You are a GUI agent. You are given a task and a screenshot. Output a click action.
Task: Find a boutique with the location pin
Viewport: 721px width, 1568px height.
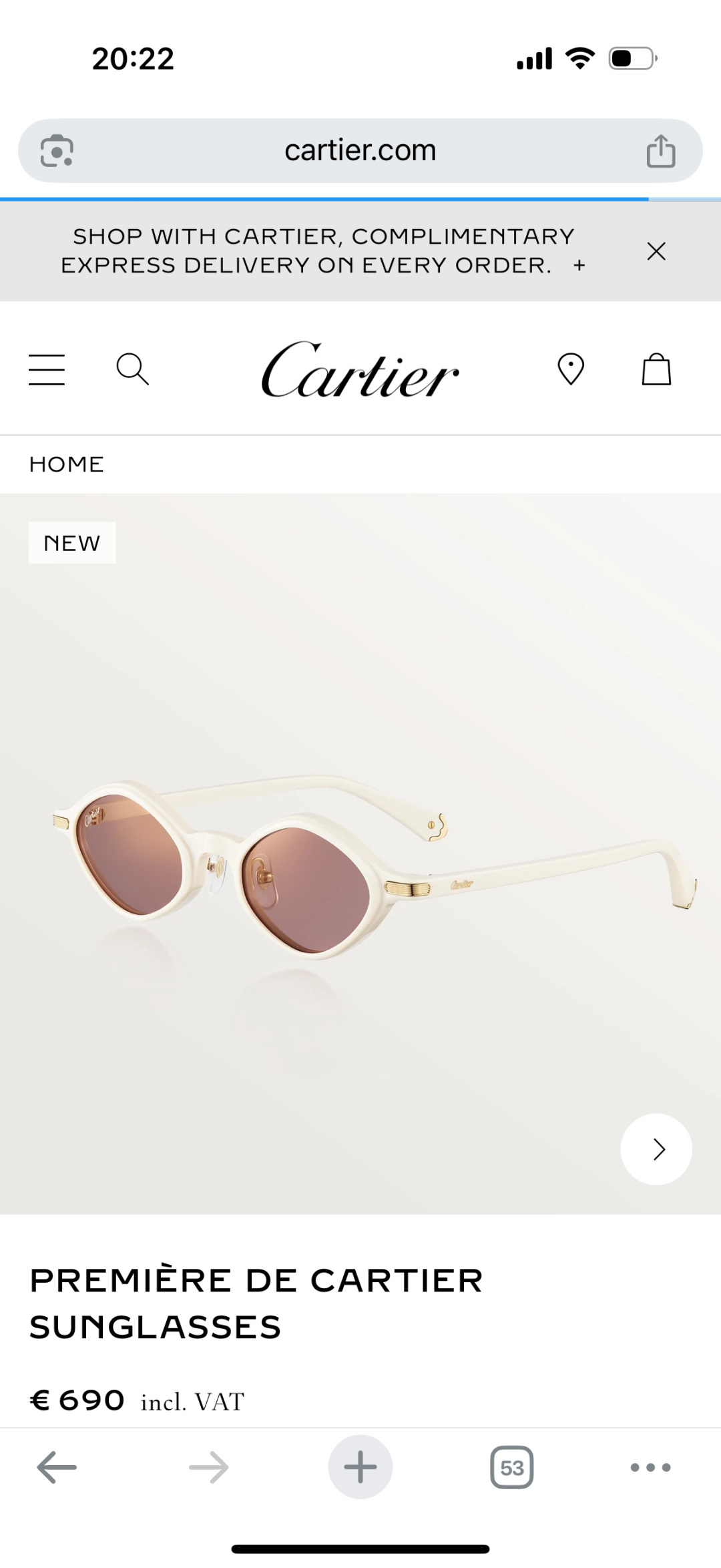pos(570,369)
